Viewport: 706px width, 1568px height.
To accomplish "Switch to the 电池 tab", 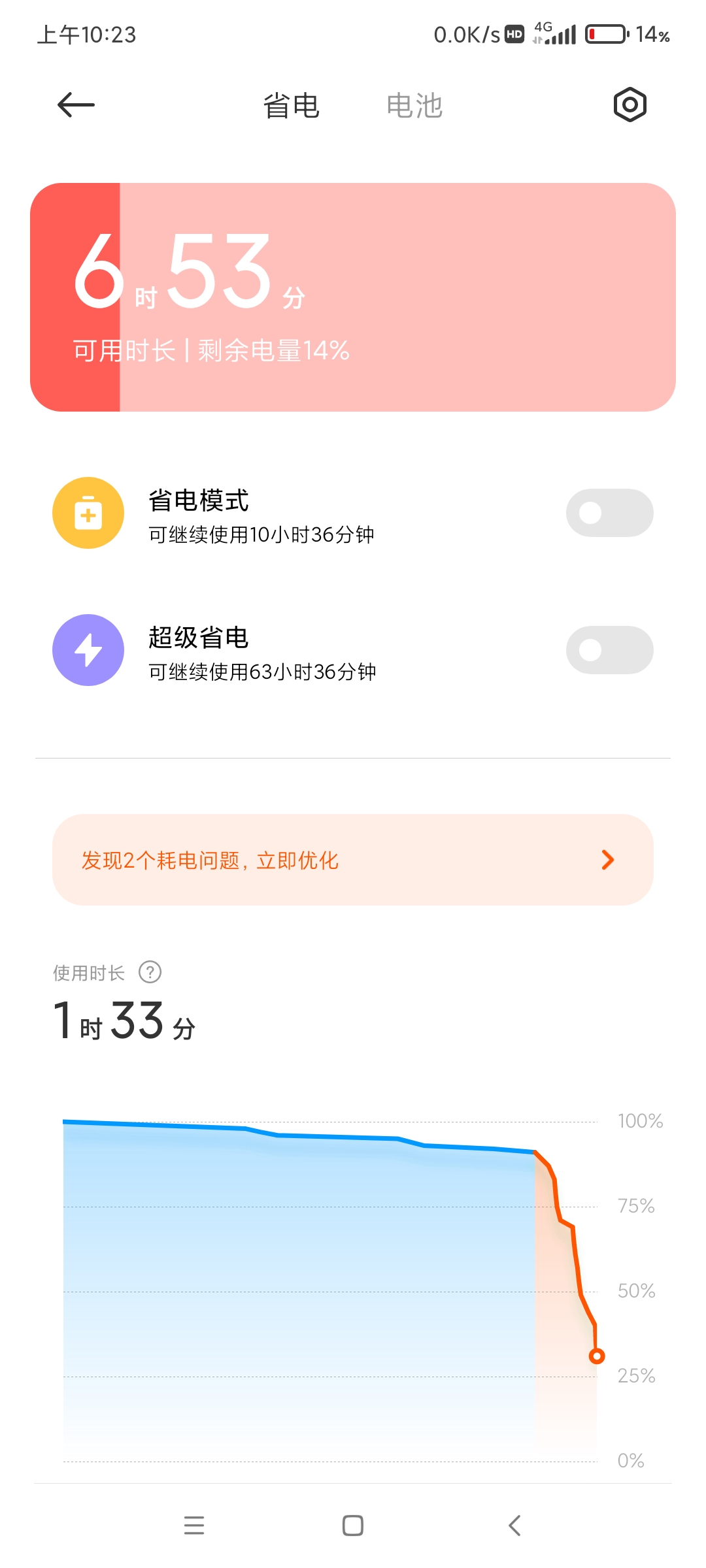I will 414,105.
